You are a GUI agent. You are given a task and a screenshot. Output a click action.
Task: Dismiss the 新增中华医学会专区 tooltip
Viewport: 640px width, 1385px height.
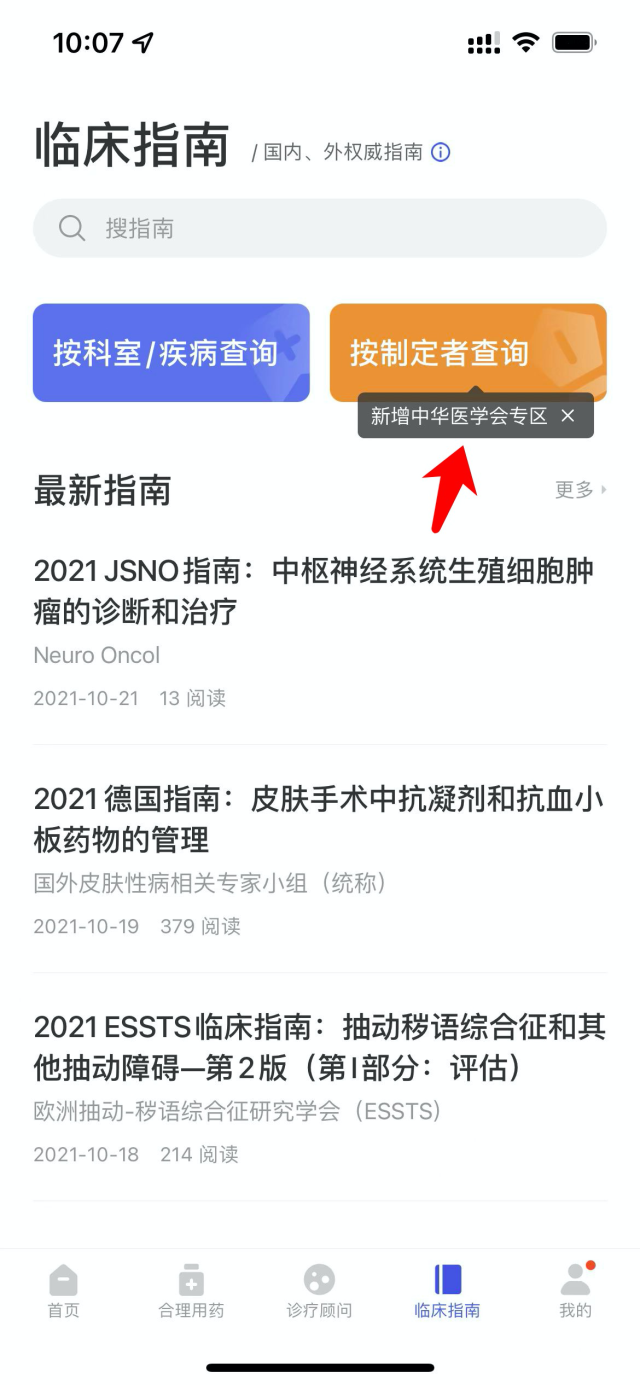[x=568, y=416]
